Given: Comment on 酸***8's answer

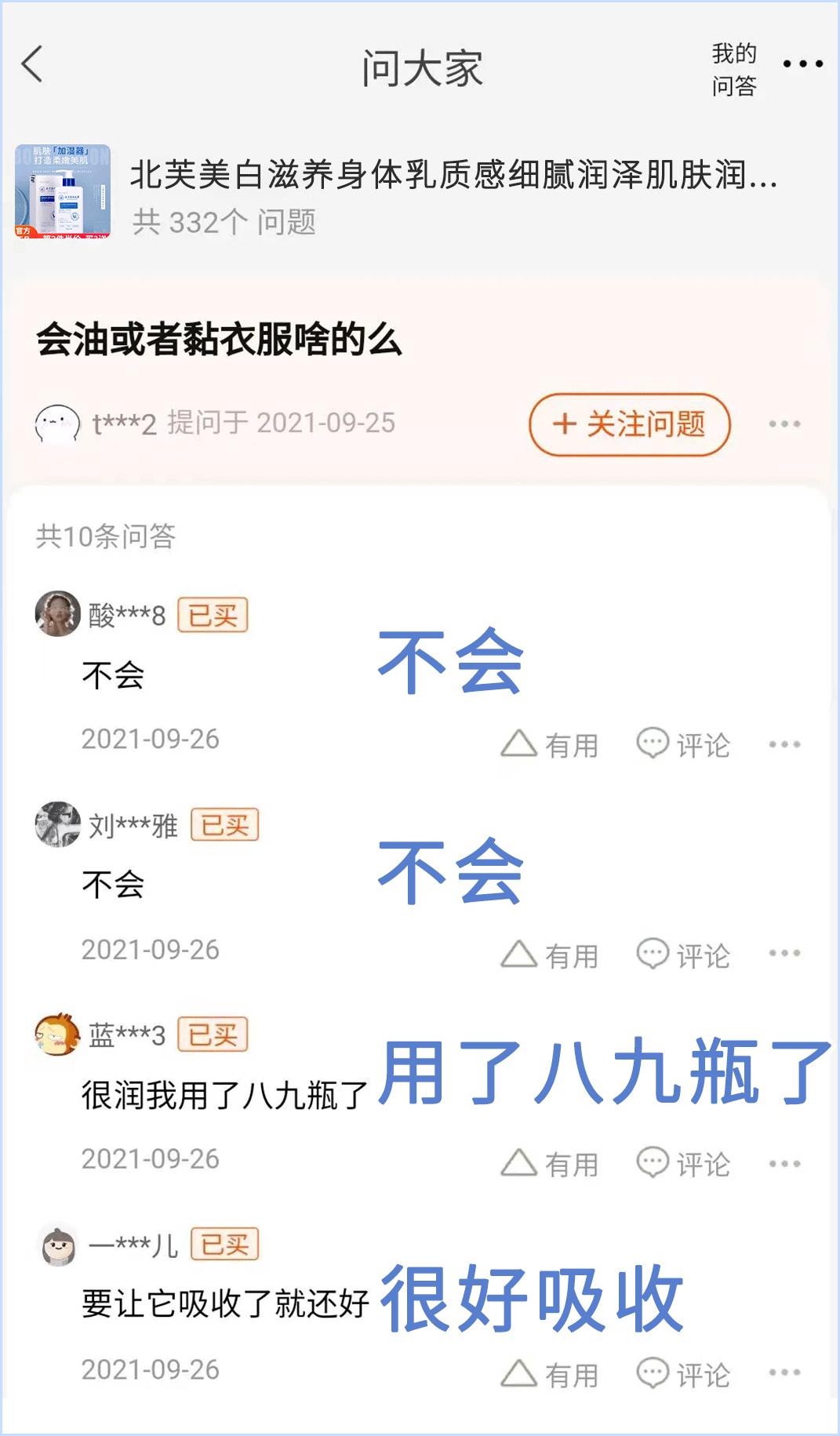Looking at the screenshot, I should click(683, 744).
